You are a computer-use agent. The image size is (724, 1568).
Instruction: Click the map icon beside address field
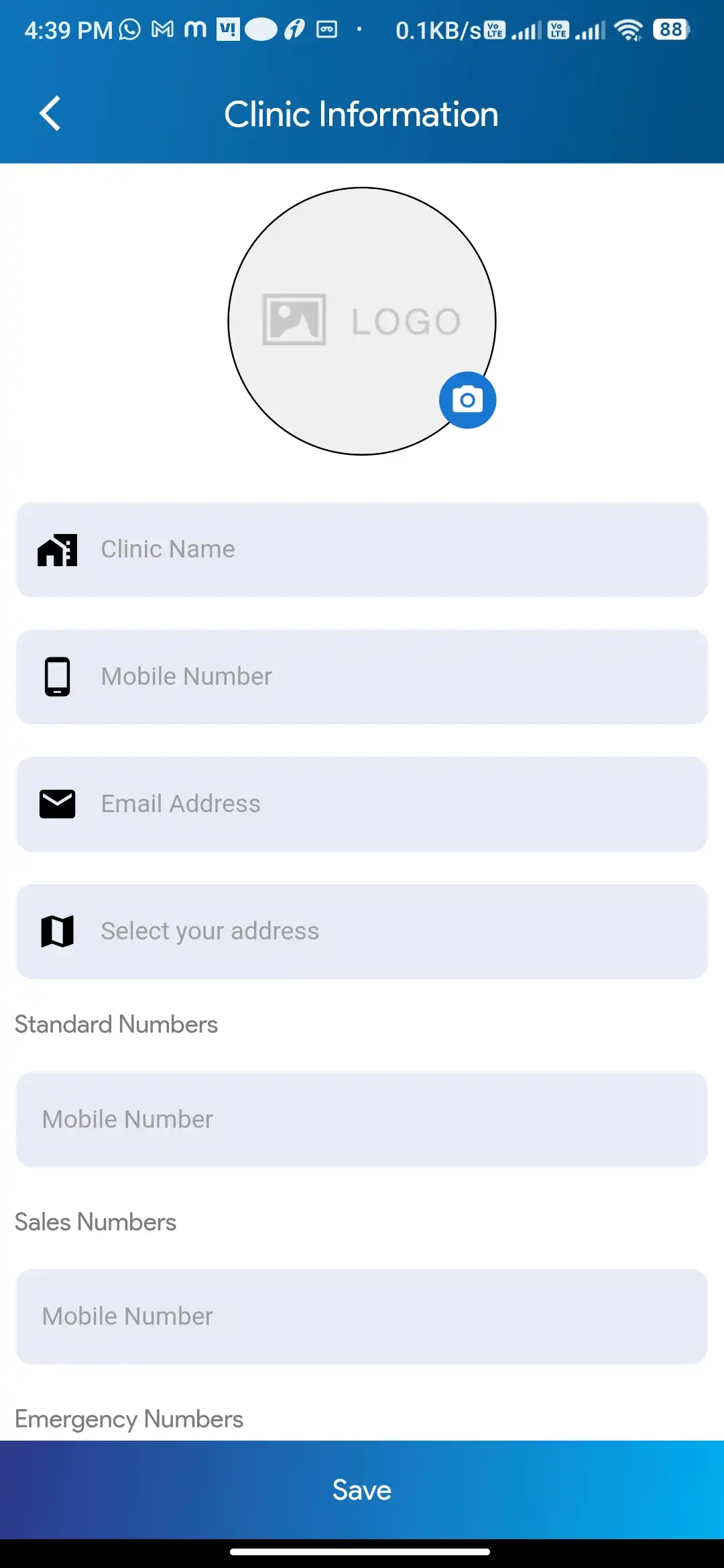pyautogui.click(x=57, y=931)
